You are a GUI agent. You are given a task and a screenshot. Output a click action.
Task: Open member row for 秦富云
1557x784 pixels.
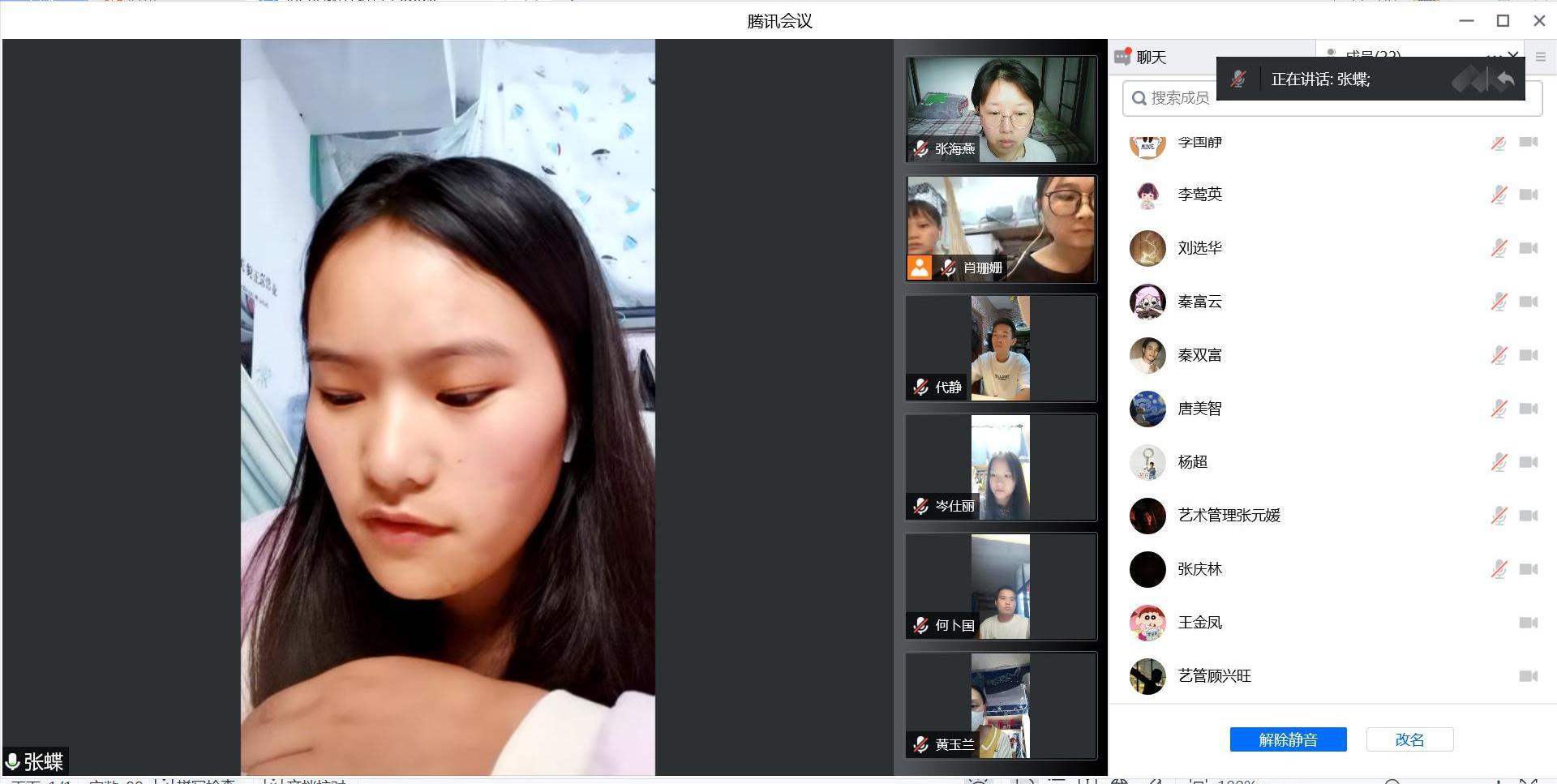1199,302
